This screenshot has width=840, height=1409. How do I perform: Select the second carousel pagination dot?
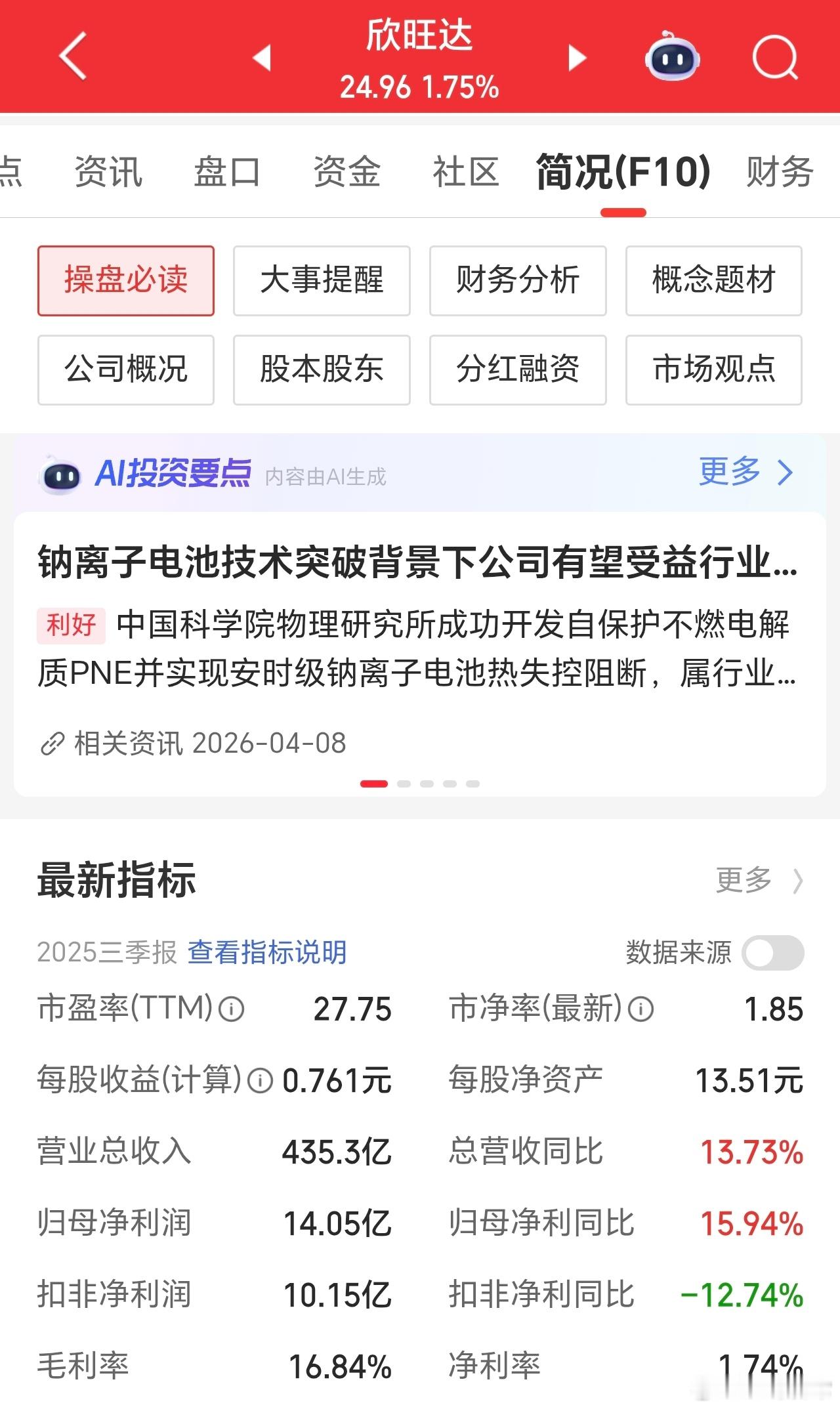tap(406, 783)
